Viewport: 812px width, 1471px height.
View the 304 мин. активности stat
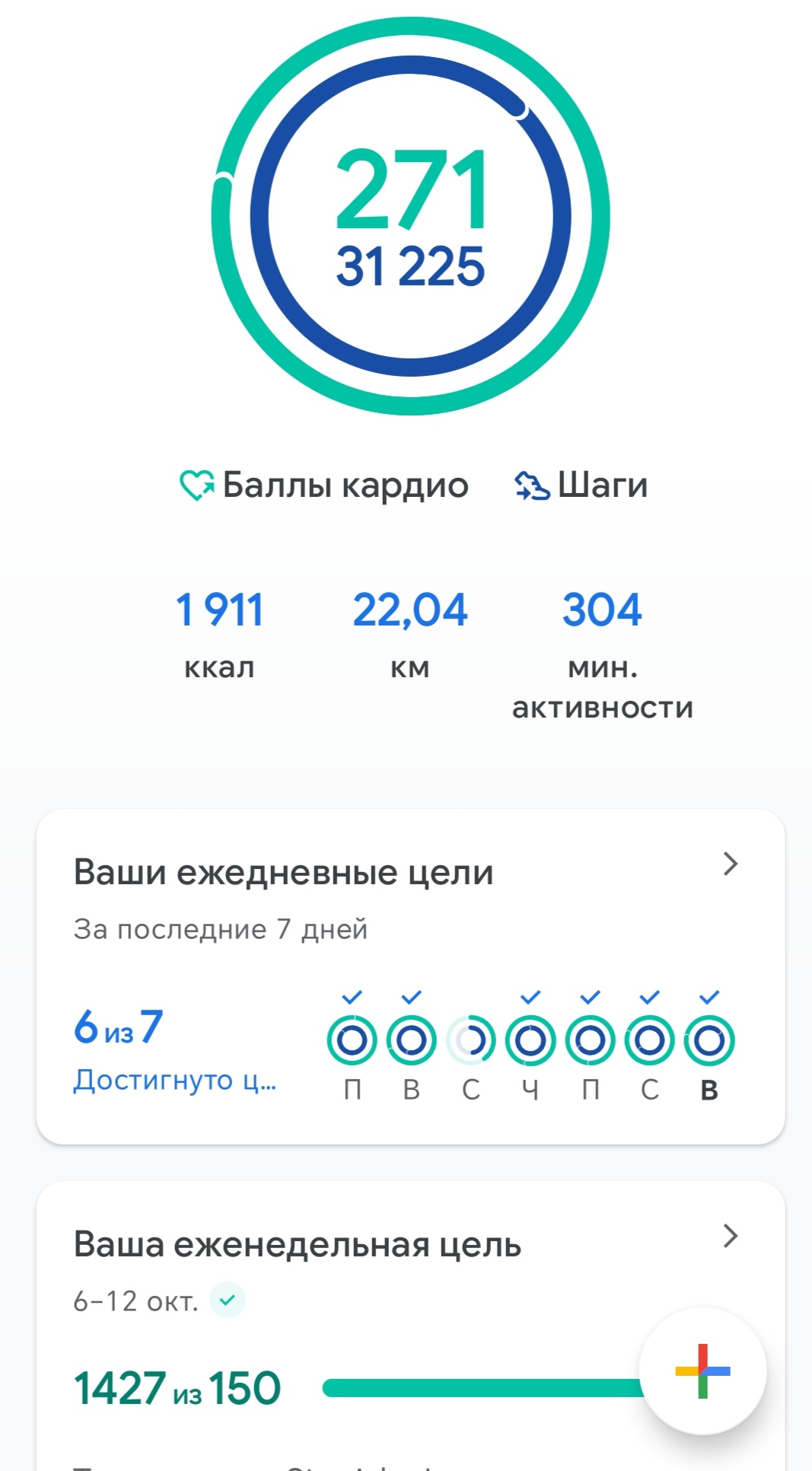602,651
